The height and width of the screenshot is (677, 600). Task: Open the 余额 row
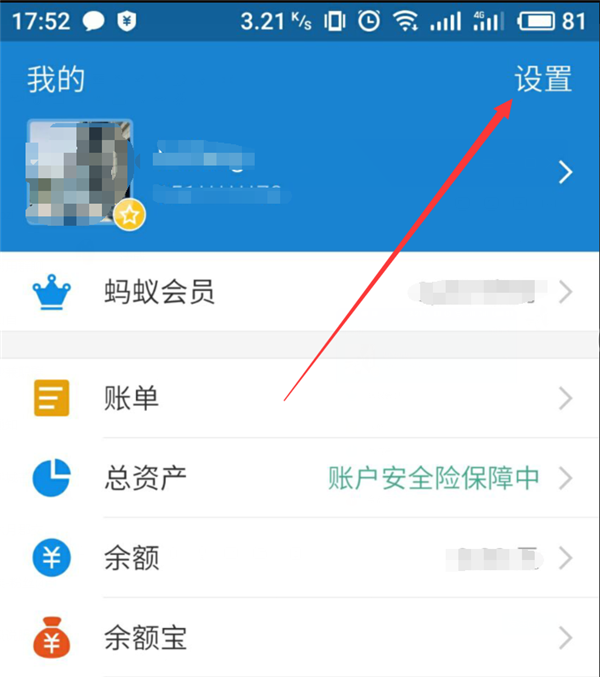[300, 557]
